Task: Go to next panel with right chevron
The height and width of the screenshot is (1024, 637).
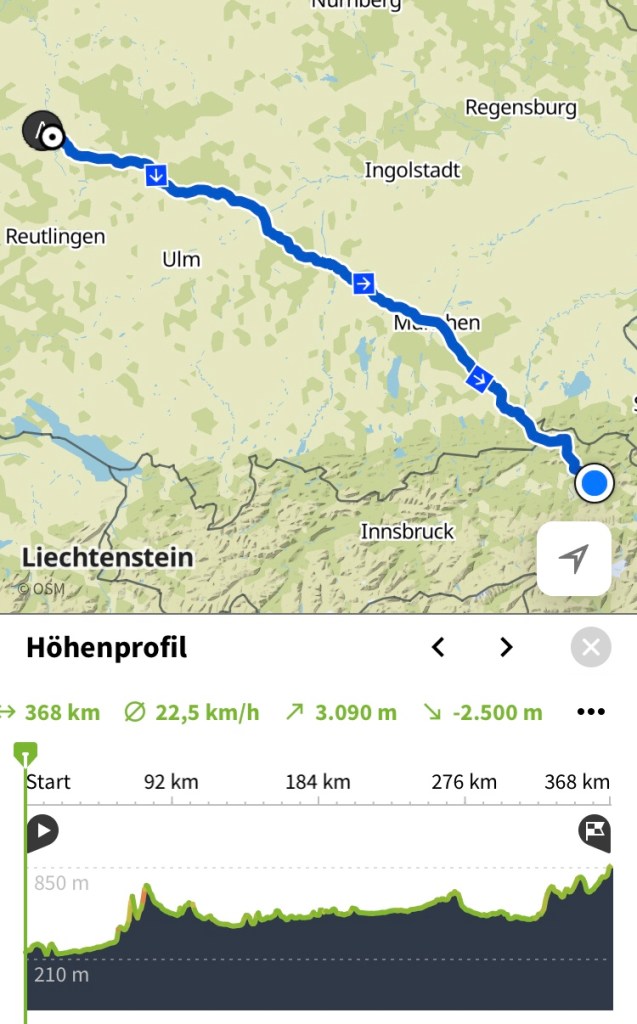Action: point(506,648)
